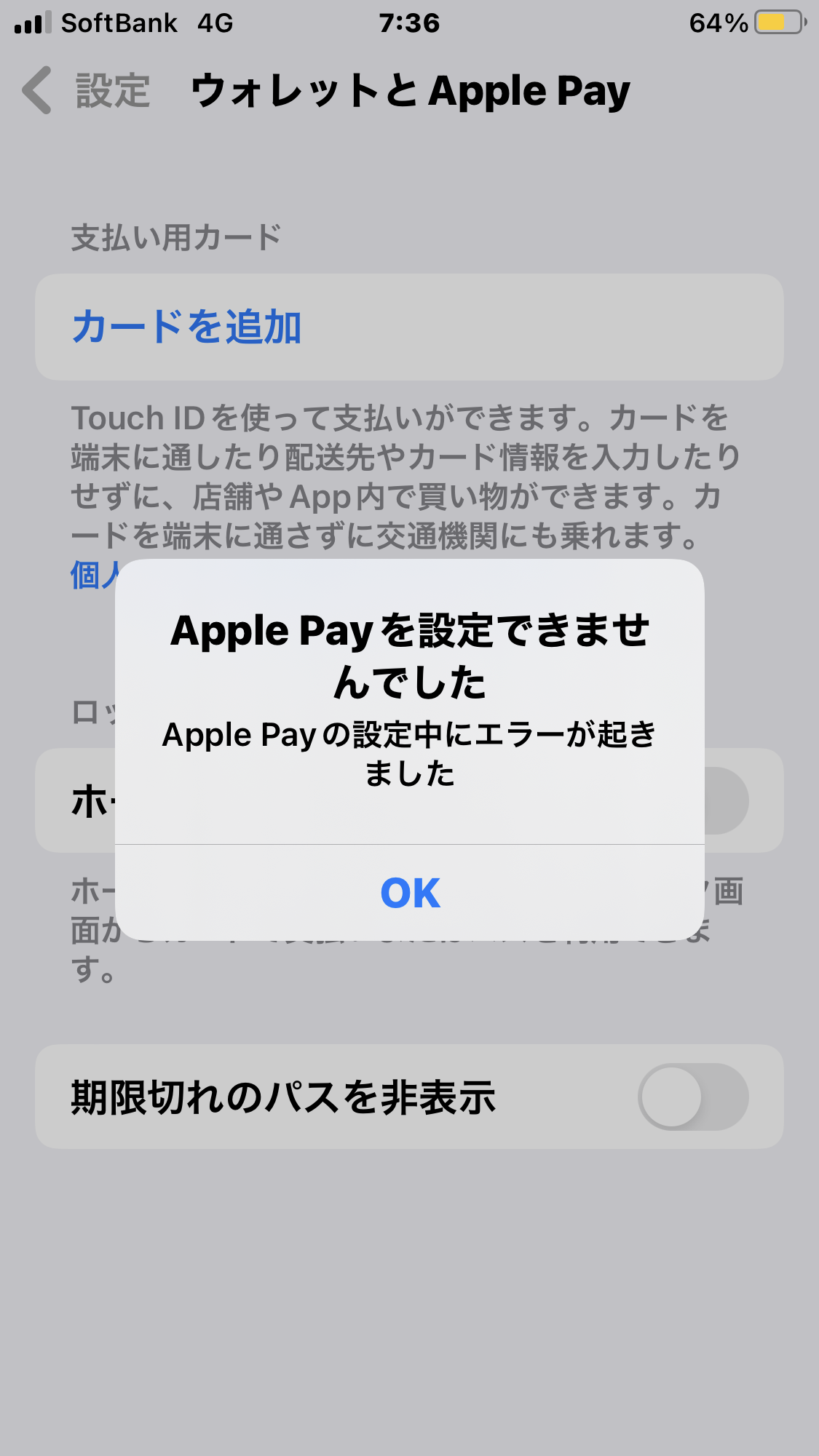Toggle 期限切れのパスを非表示 switch
819x1456 pixels.
point(692,1097)
